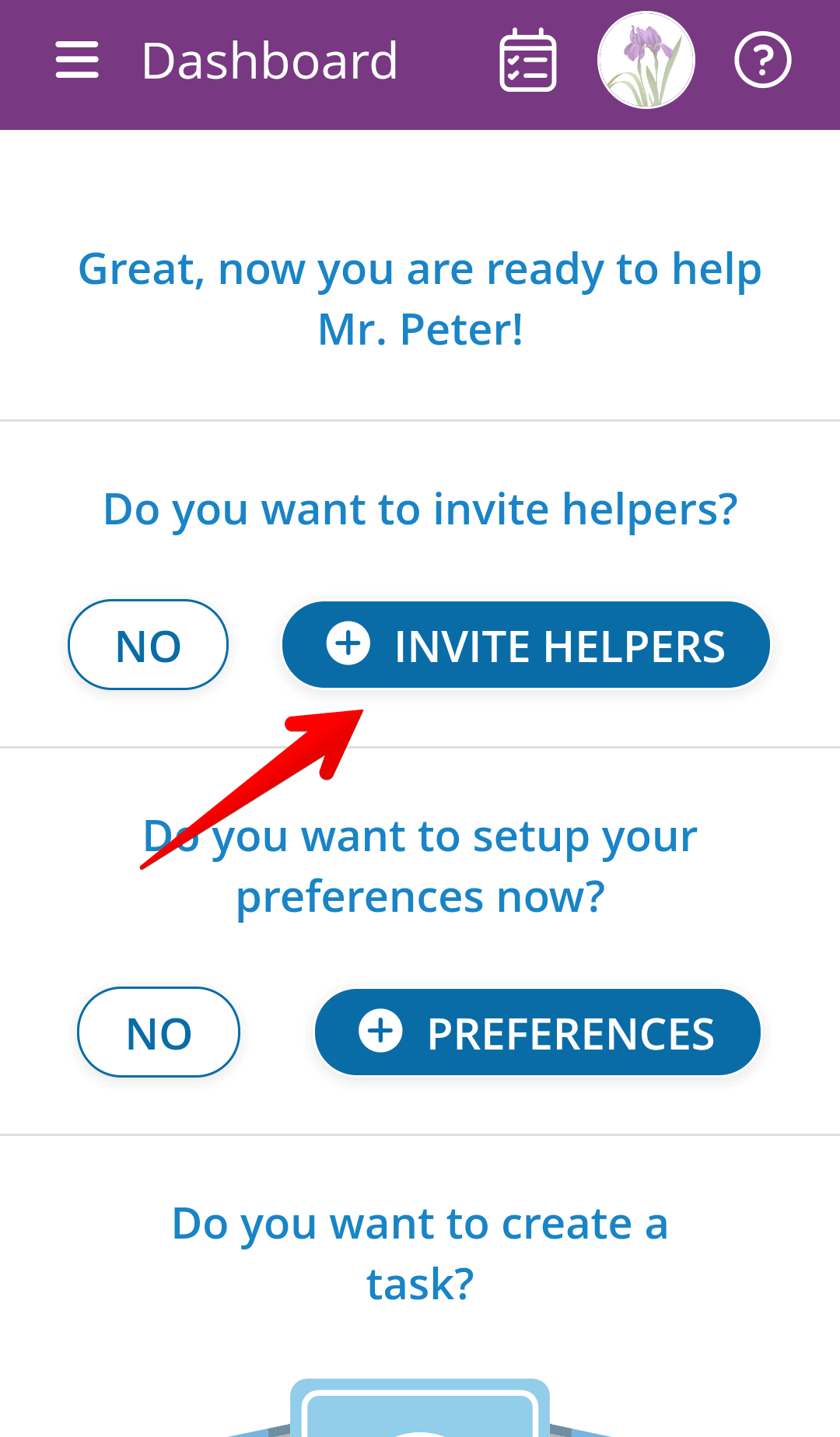The image size is (840, 1437).
Task: Open the Preferences button
Action: (537, 1032)
